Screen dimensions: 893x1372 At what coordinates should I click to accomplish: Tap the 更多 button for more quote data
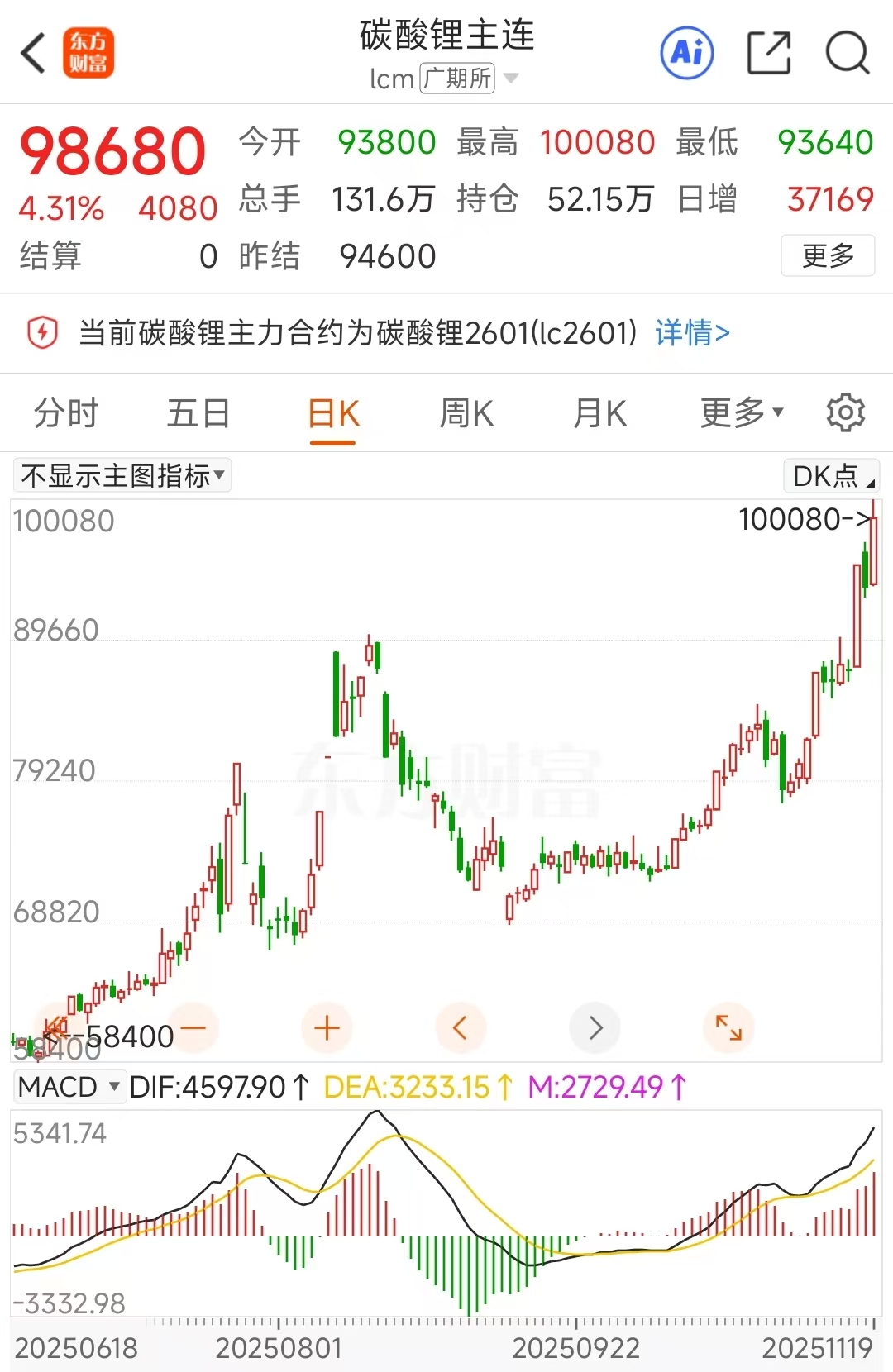click(828, 256)
